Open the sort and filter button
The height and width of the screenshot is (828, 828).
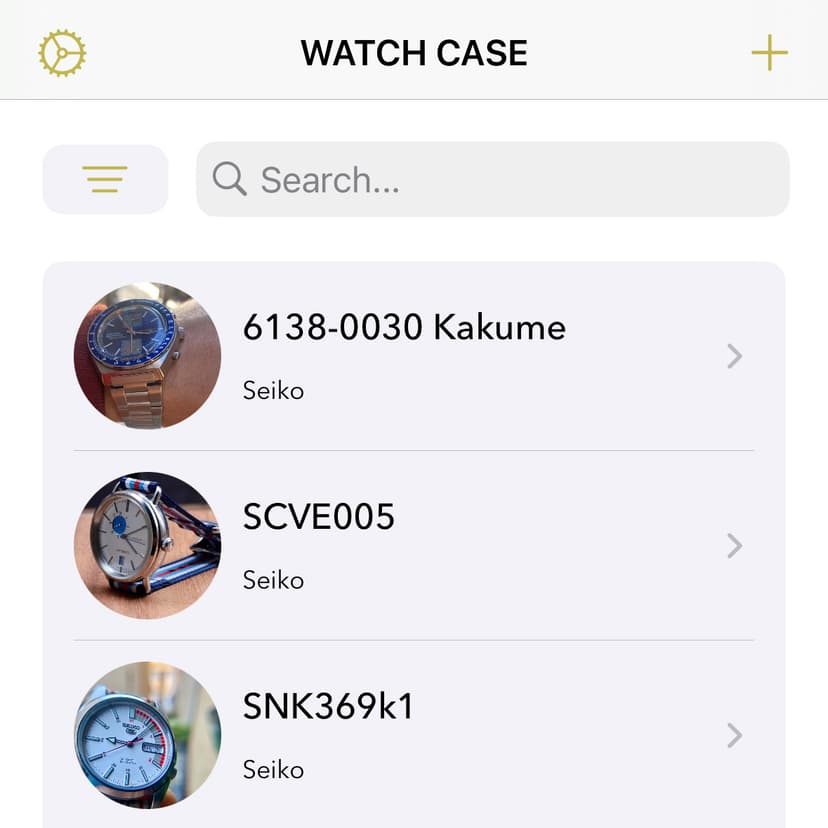tap(105, 179)
